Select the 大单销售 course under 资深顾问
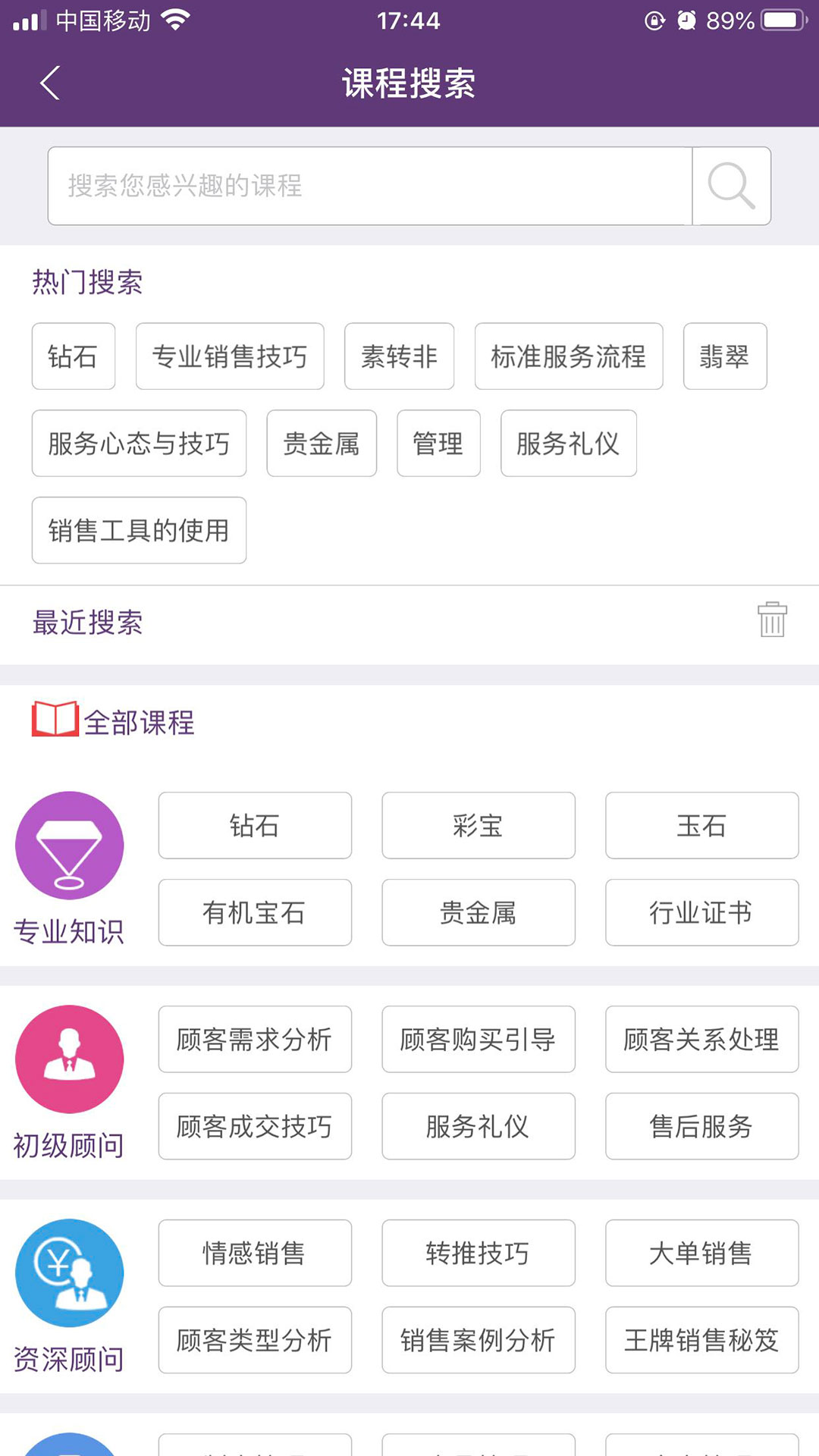 [x=701, y=1254]
